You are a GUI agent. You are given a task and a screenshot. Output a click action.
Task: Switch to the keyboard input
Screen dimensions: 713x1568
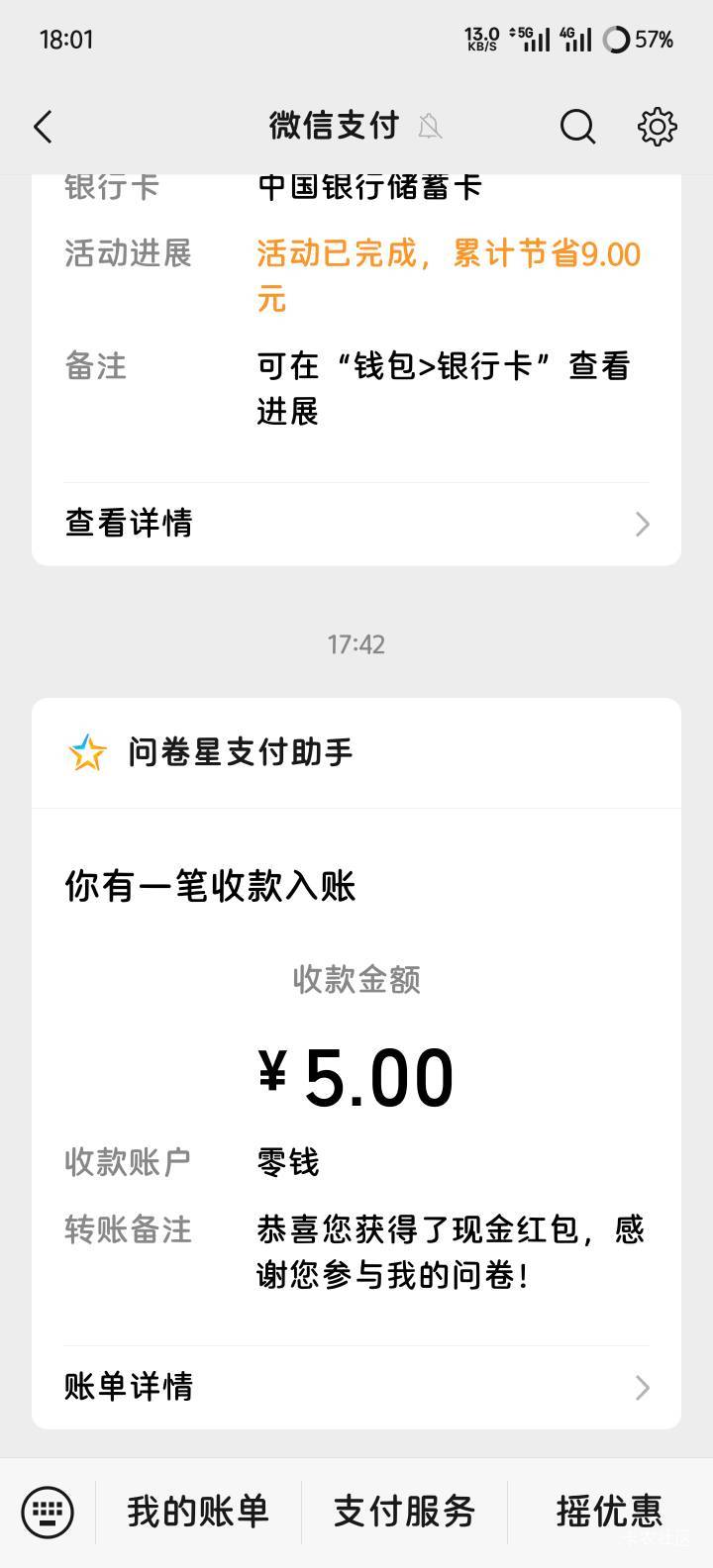tap(48, 1512)
